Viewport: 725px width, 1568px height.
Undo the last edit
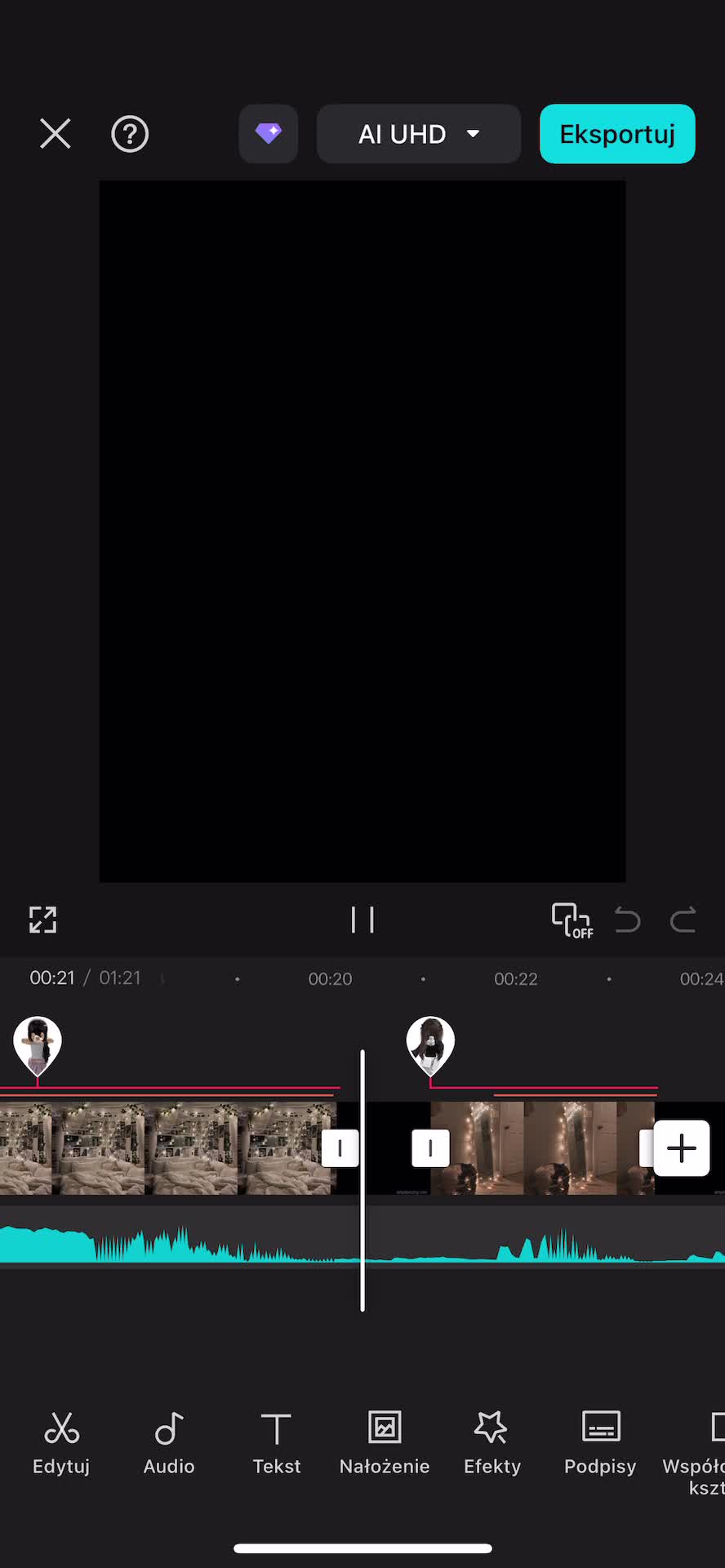click(x=627, y=920)
